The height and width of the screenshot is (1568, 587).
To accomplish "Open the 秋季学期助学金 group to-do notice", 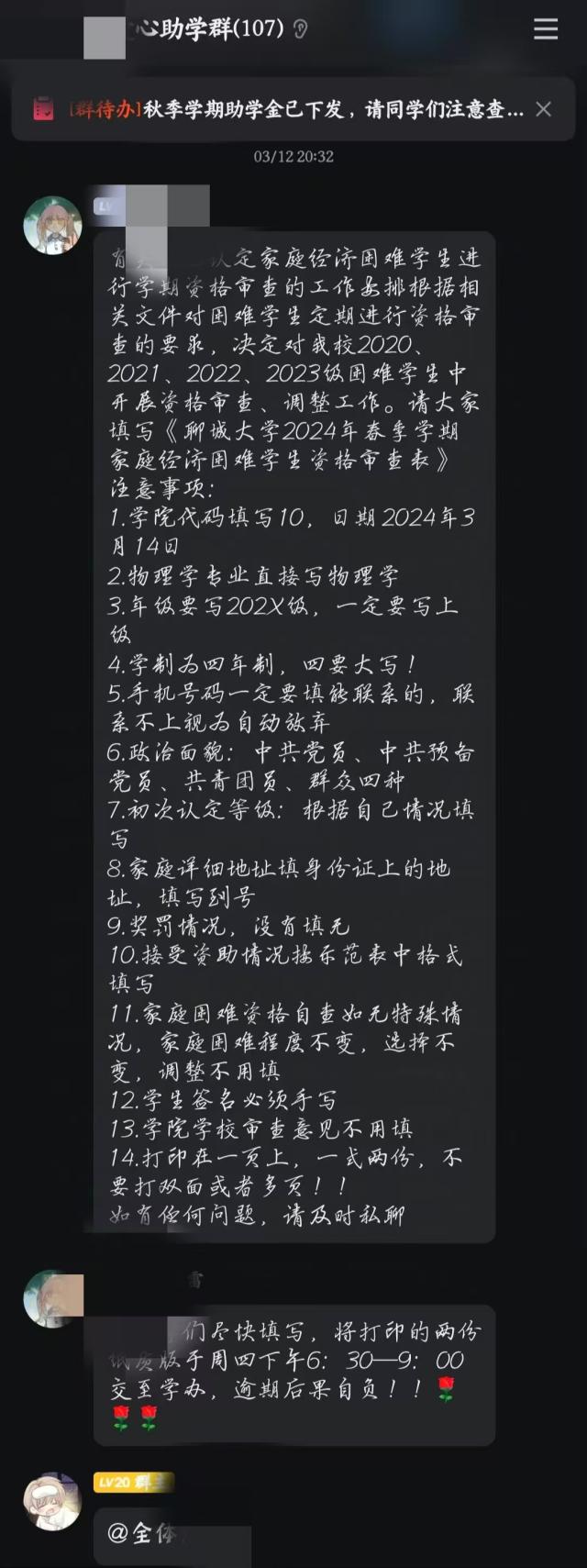I will point(293,110).
